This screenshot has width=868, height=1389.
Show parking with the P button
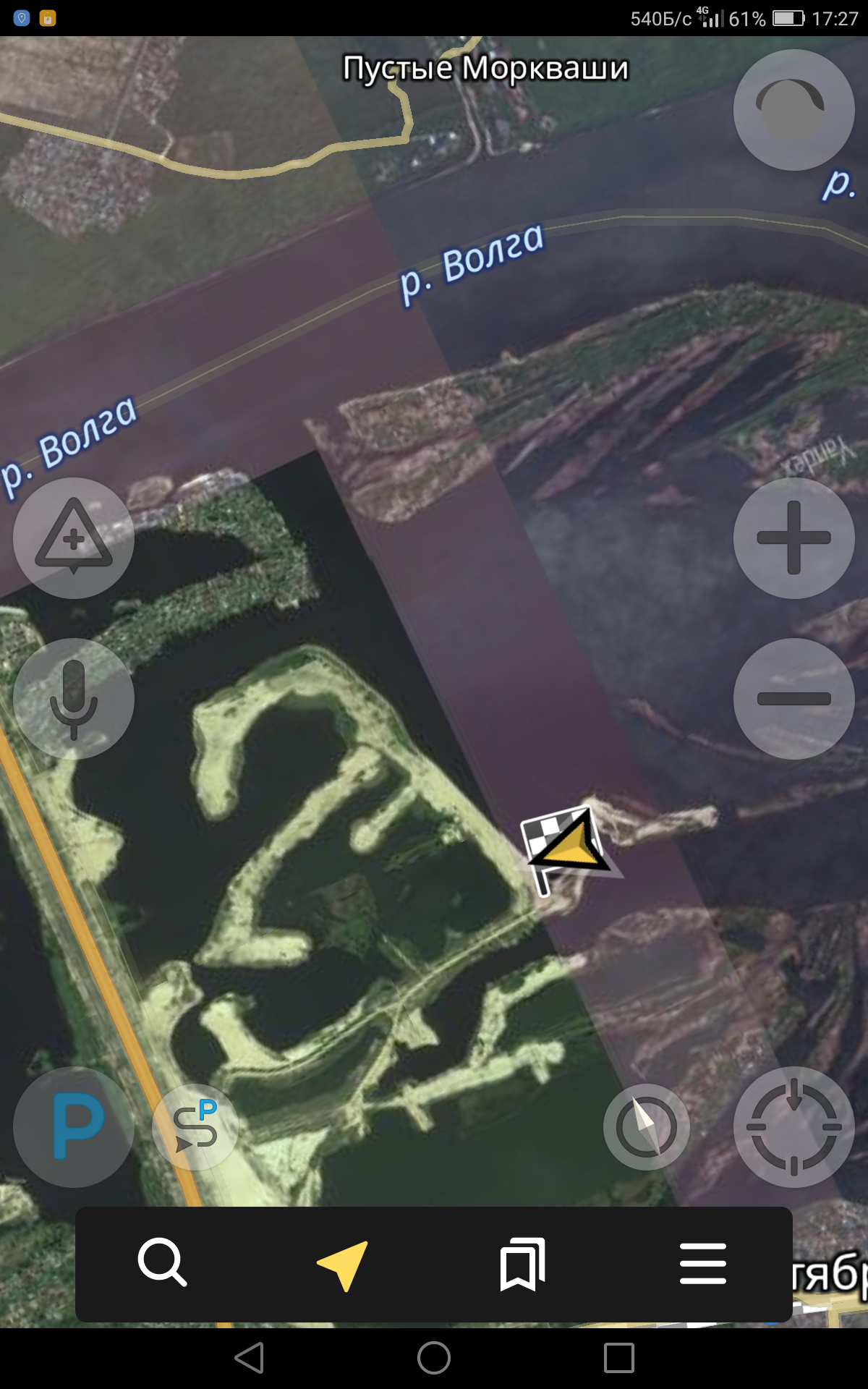(x=74, y=1126)
